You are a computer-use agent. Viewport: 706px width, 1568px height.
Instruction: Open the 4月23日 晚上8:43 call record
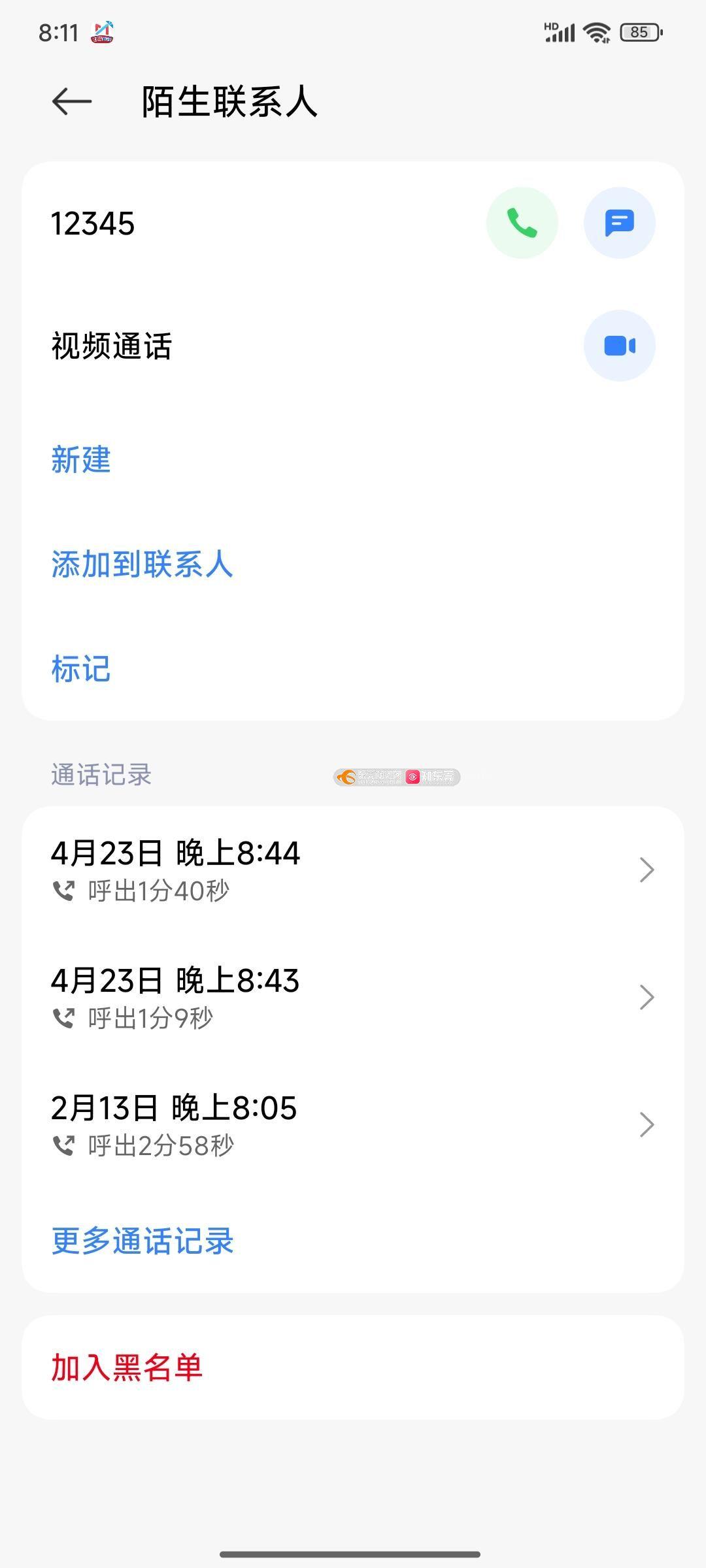click(353, 998)
